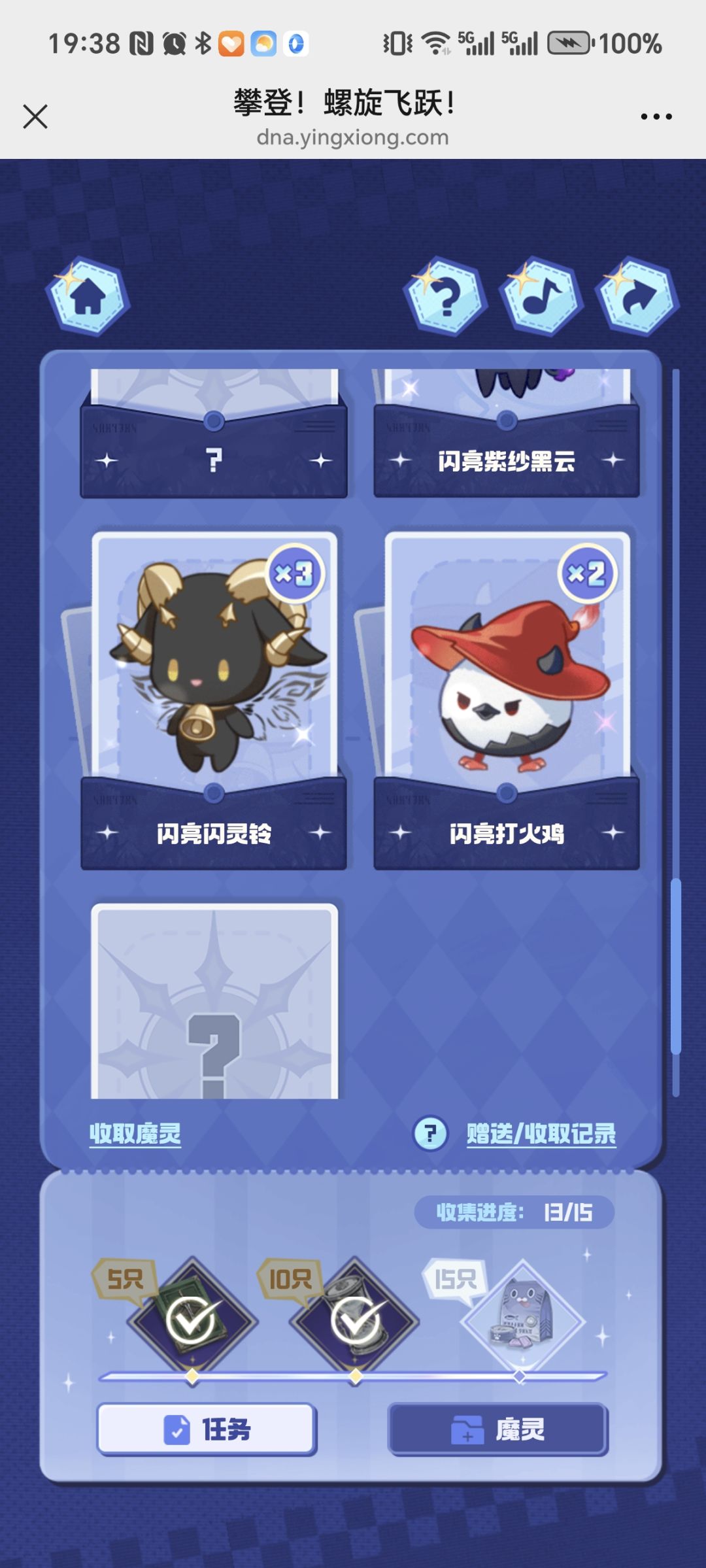This screenshot has height=1568, width=706.
Task: Tap the checked 5只 reward icon
Action: pyautogui.click(x=192, y=1316)
